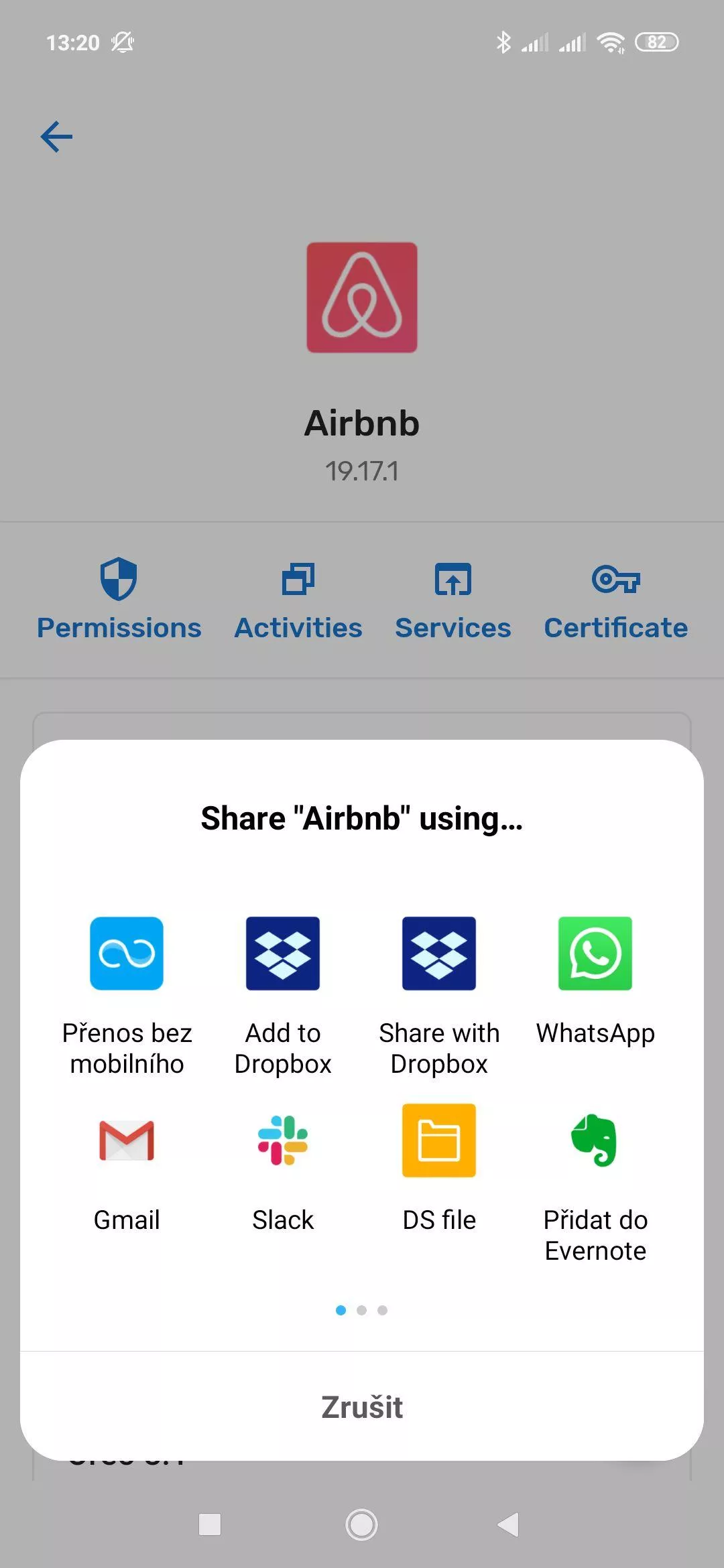Tap the share sheet page indicator dots

click(x=362, y=1310)
